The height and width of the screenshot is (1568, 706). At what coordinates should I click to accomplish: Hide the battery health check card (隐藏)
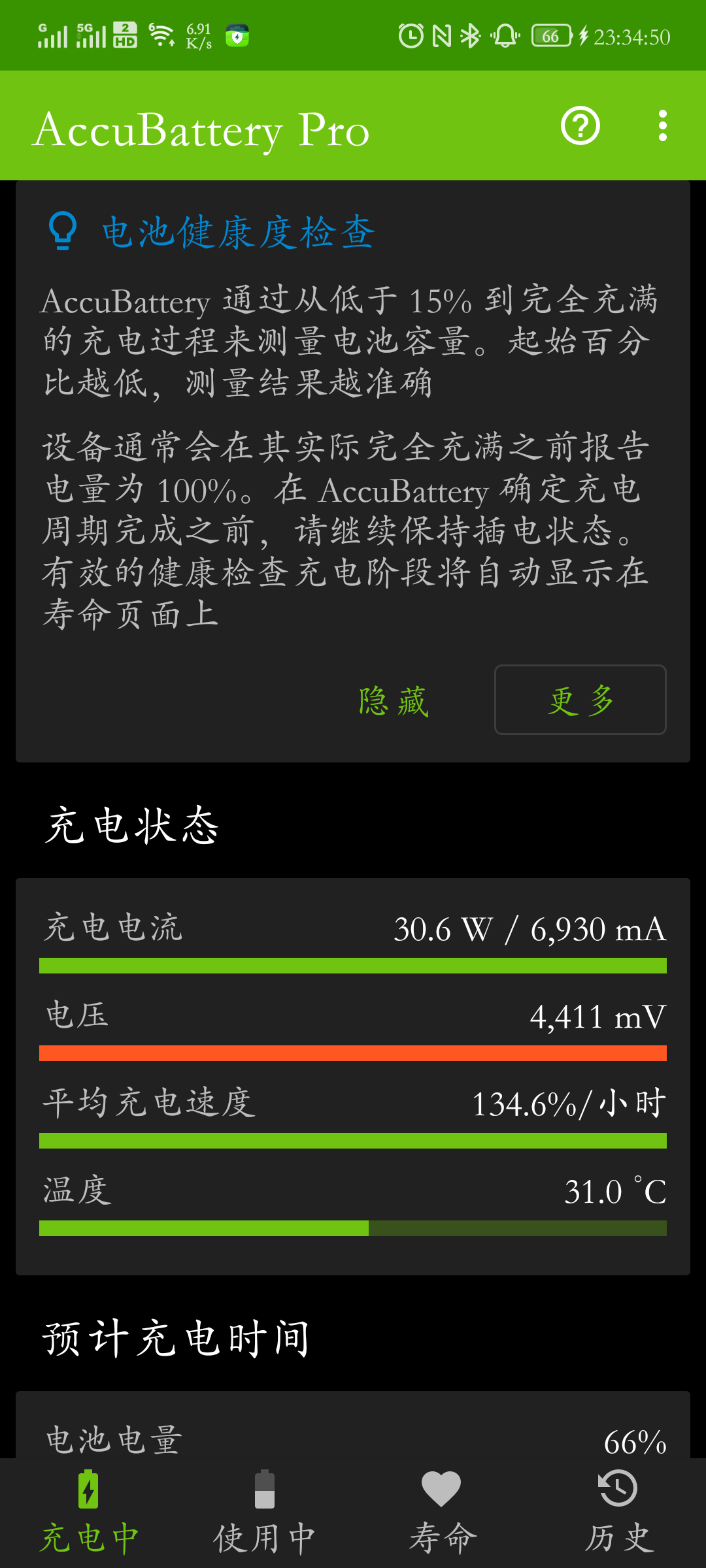pos(394,700)
